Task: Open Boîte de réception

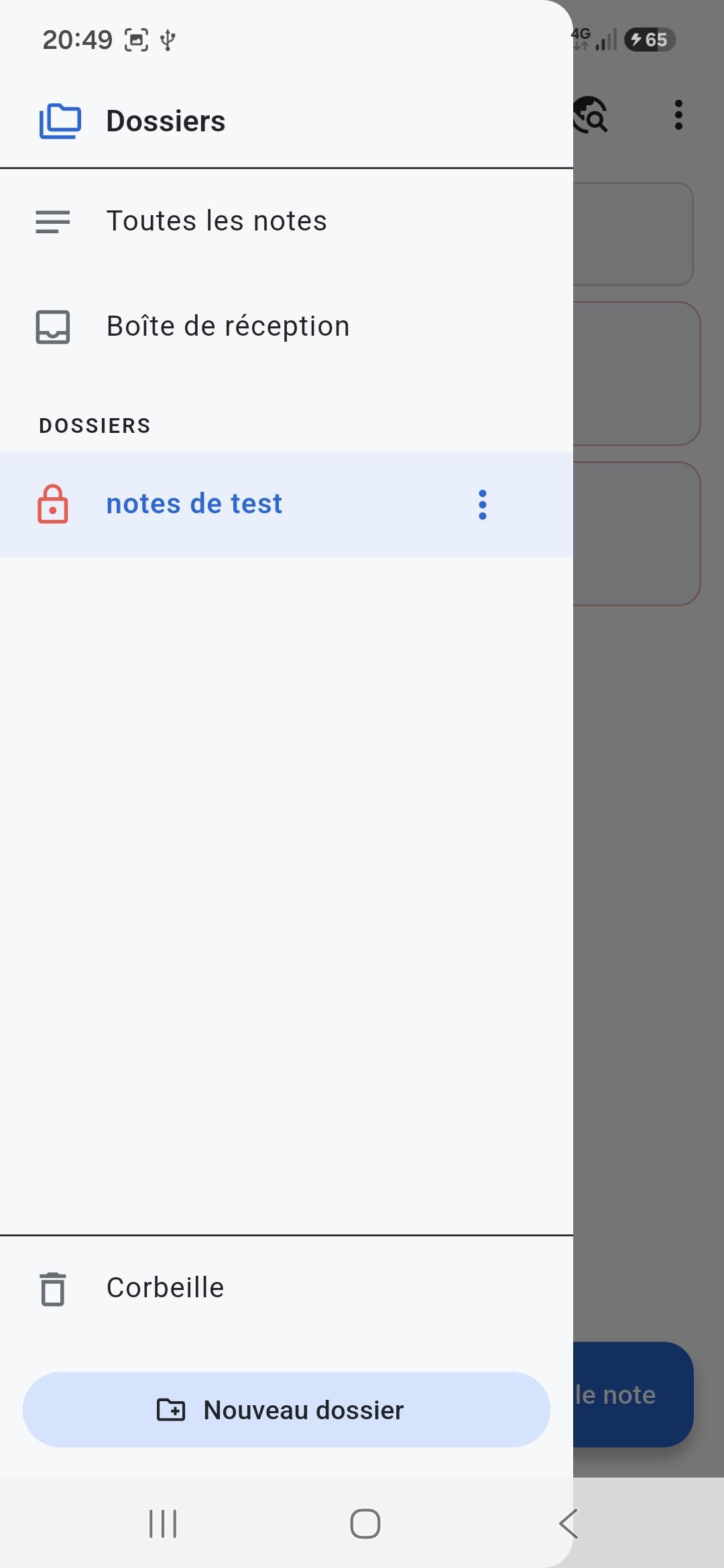Action: coord(286,326)
